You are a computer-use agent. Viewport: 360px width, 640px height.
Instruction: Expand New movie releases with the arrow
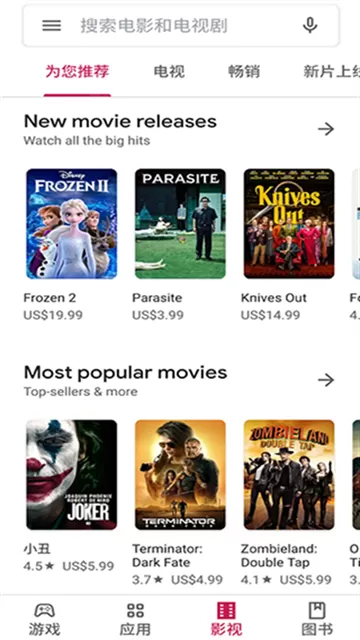pyautogui.click(x=326, y=129)
